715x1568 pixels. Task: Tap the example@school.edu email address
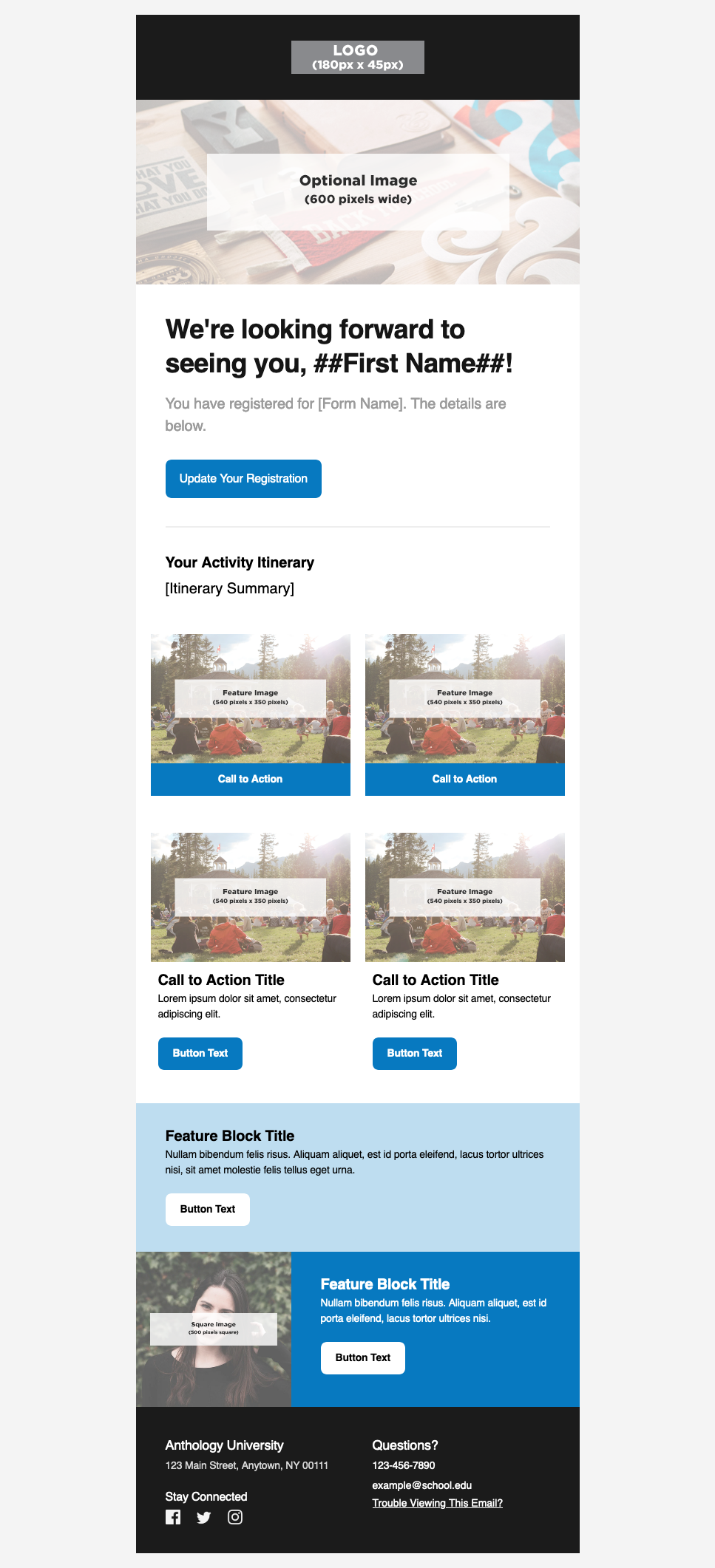421,1485
